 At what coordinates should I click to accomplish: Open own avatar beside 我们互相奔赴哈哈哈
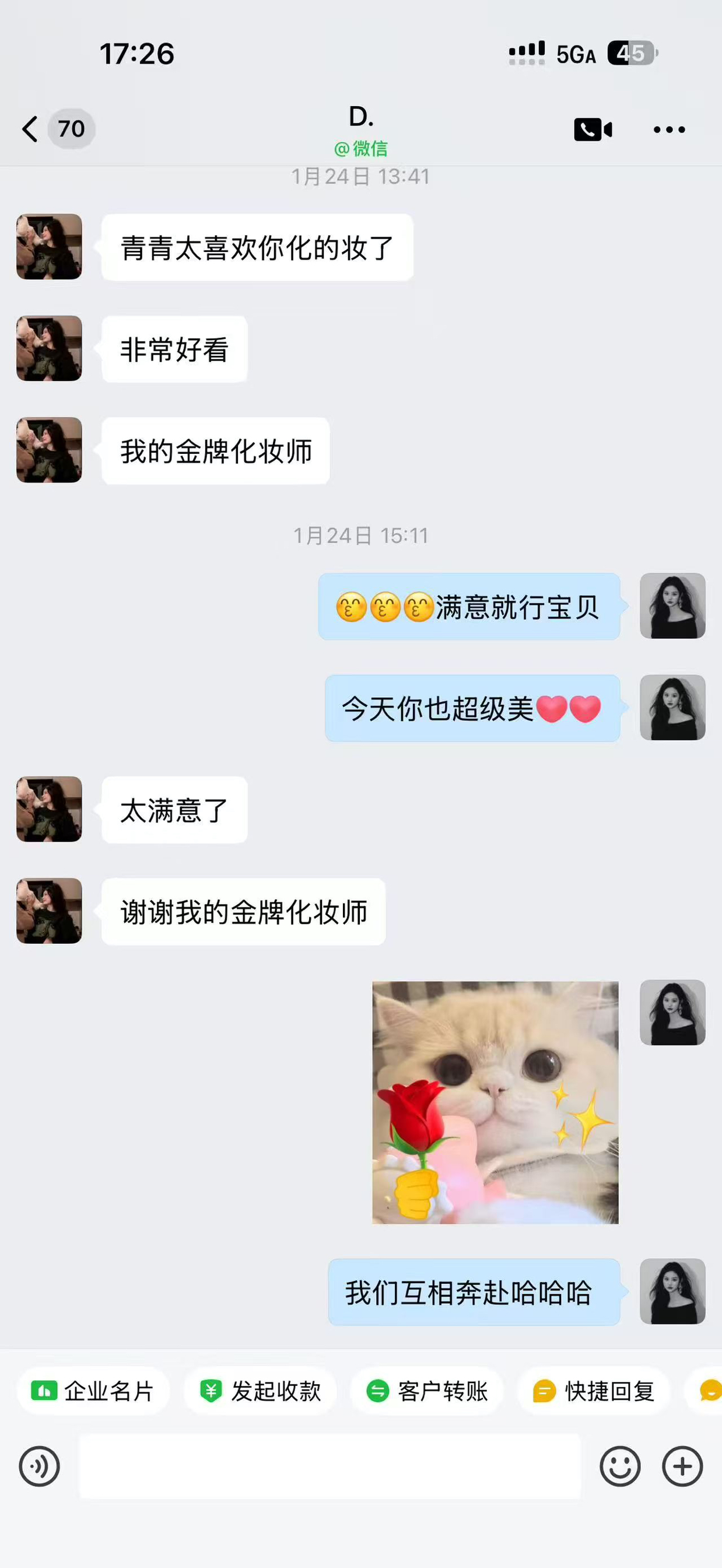(x=672, y=1291)
